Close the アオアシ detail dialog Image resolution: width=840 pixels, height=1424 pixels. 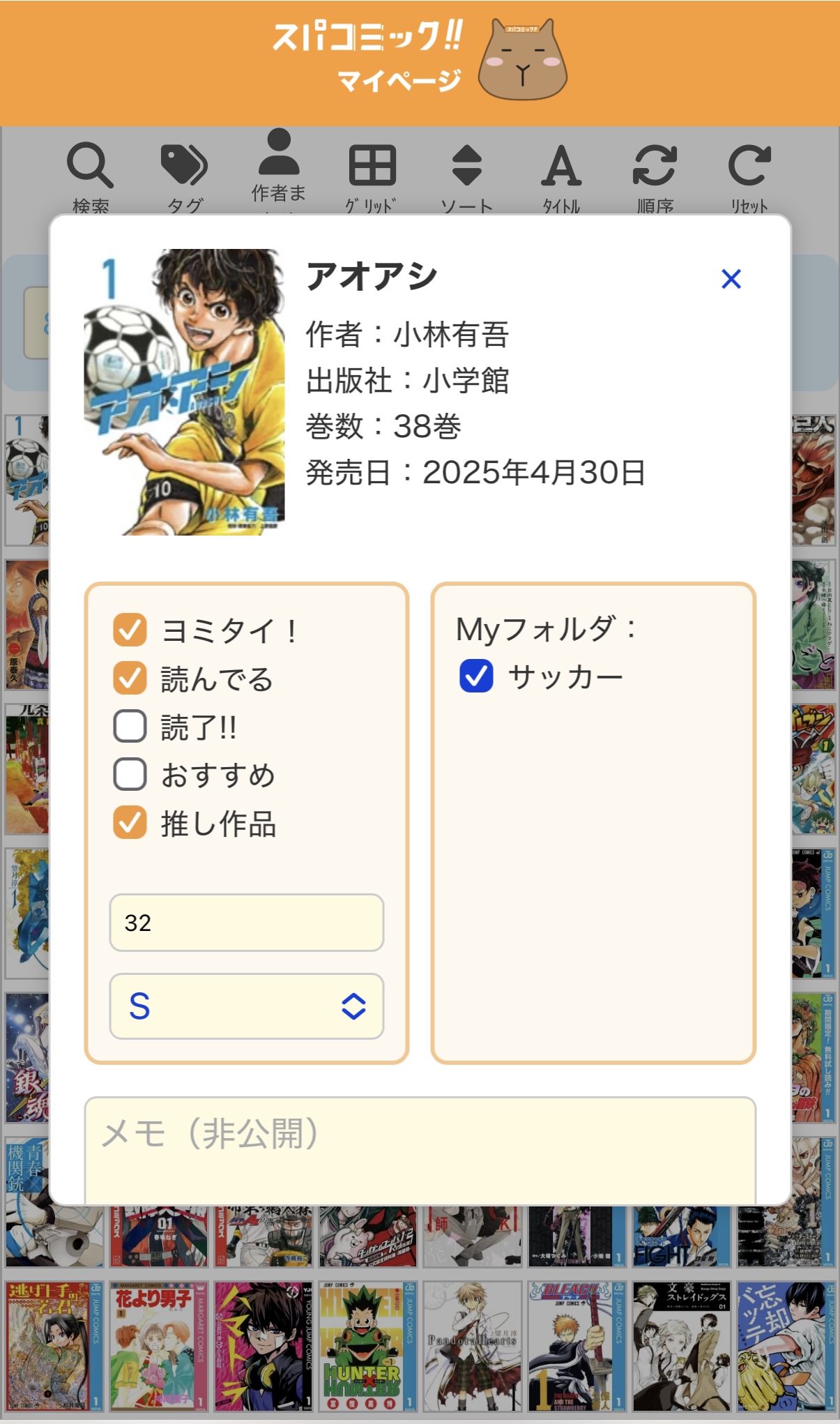click(731, 279)
